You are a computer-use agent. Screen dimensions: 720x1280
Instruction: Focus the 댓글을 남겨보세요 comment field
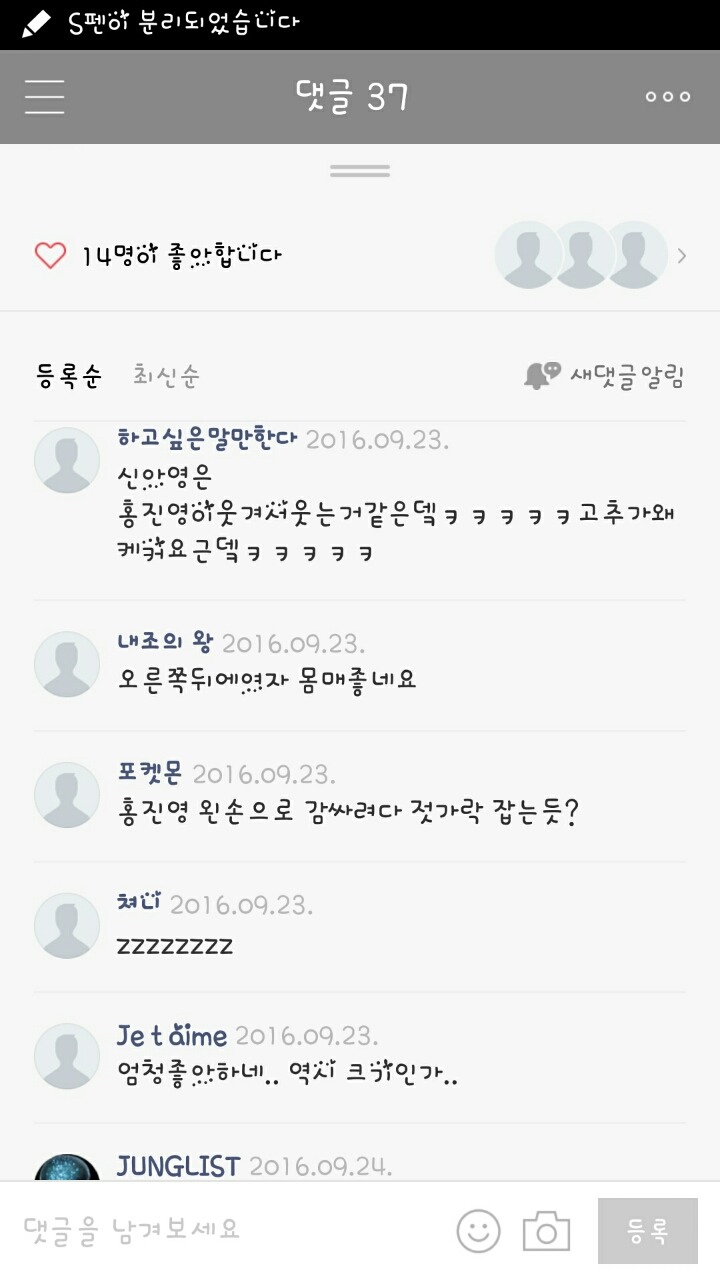pyautogui.click(x=230, y=1229)
